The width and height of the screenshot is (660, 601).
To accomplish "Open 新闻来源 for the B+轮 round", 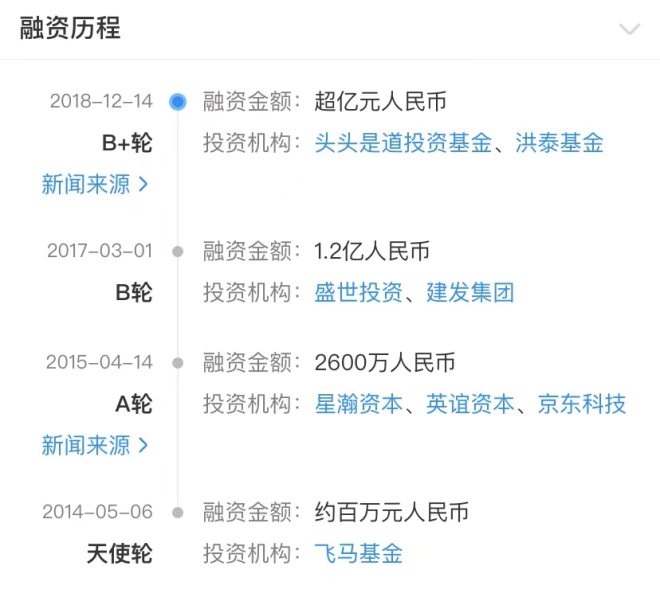I will click(95, 185).
